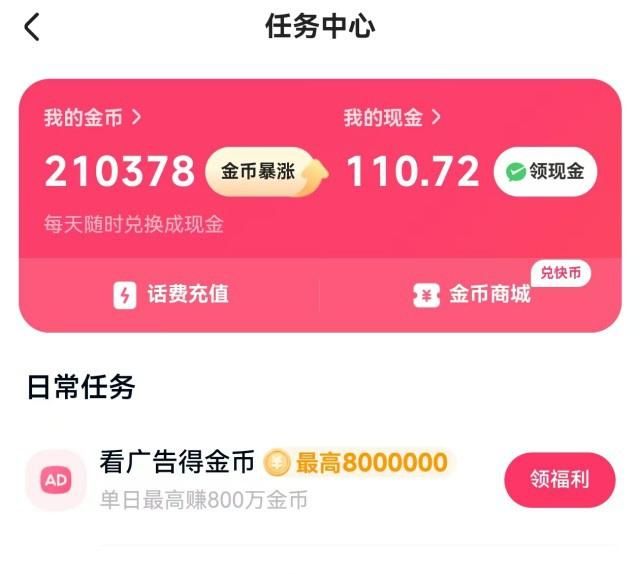Open 金币商城
Viewport: 640px width, 574px height.
pos(472,294)
